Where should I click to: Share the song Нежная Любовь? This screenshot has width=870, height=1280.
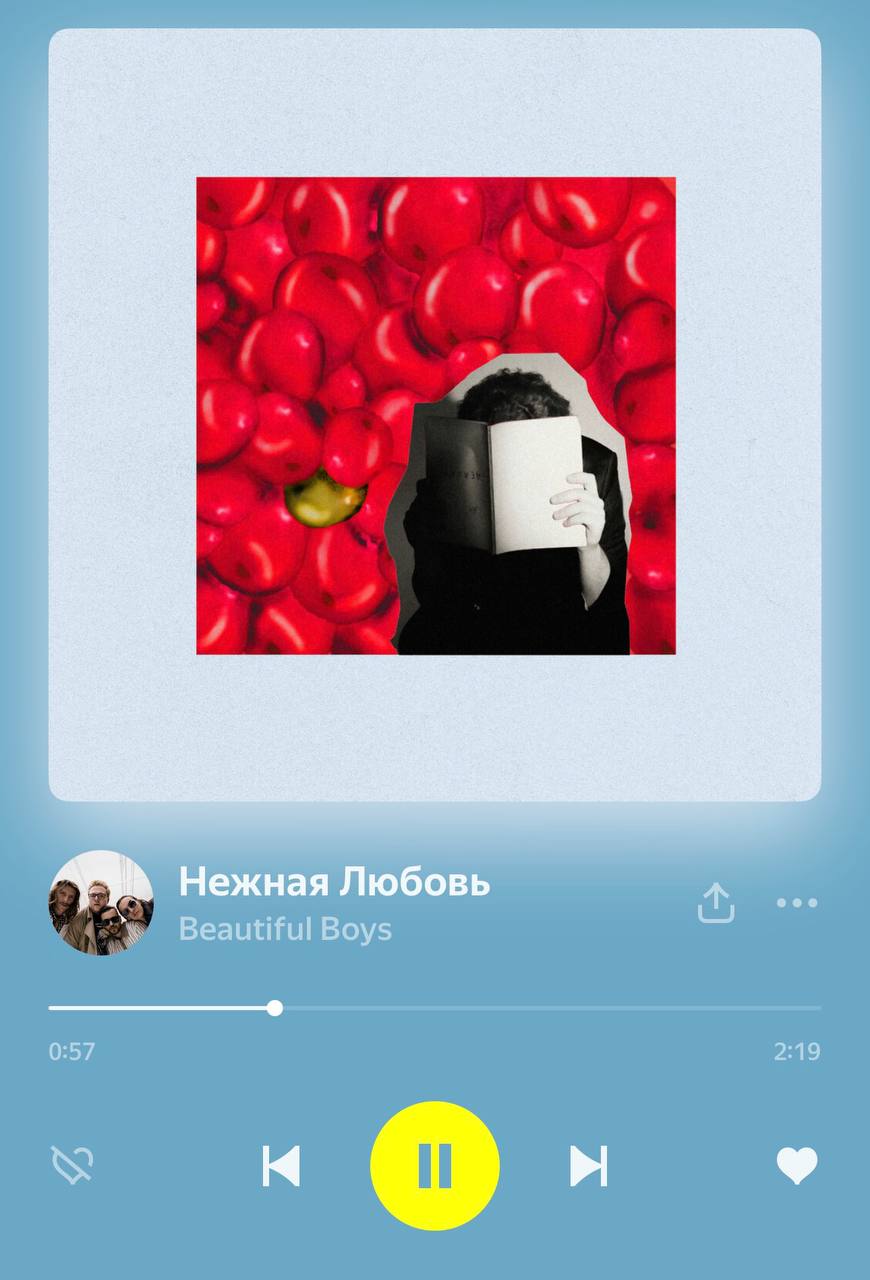click(716, 903)
